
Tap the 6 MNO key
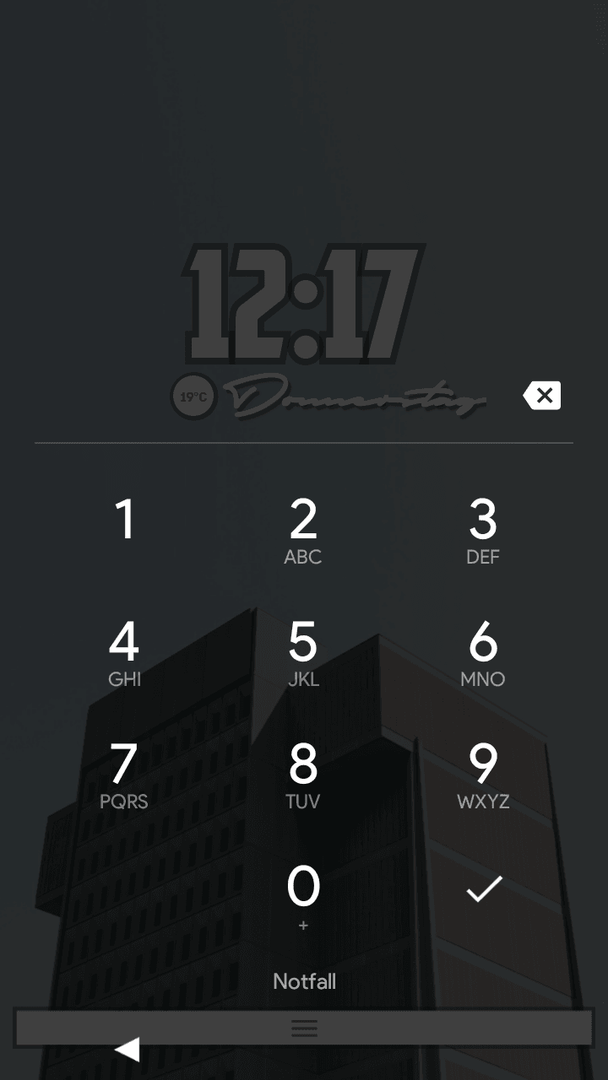(x=483, y=652)
